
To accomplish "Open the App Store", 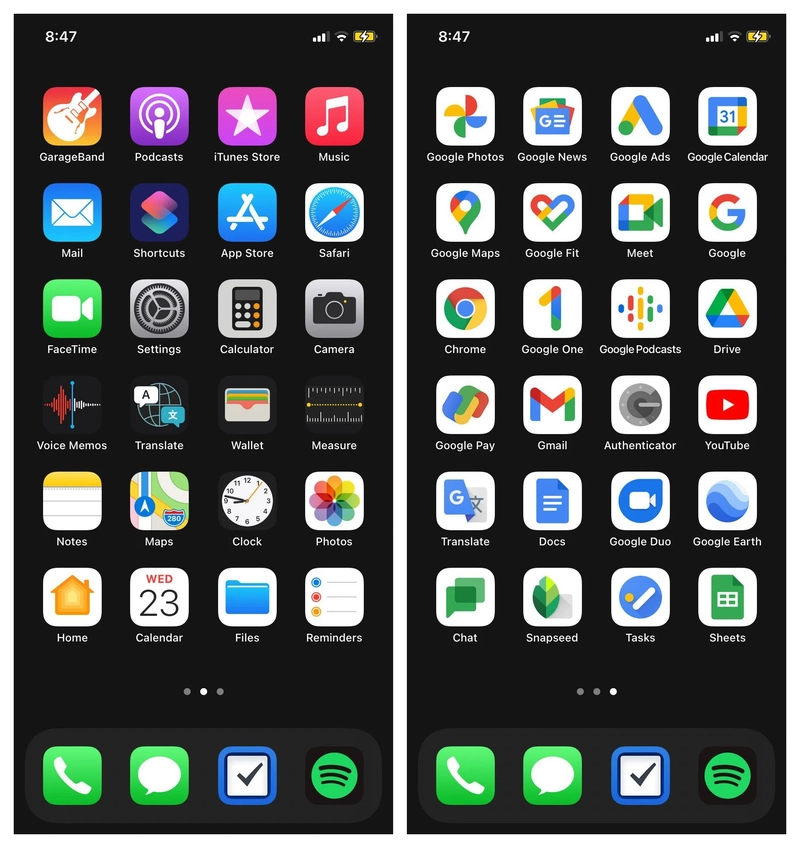I will coord(247,212).
